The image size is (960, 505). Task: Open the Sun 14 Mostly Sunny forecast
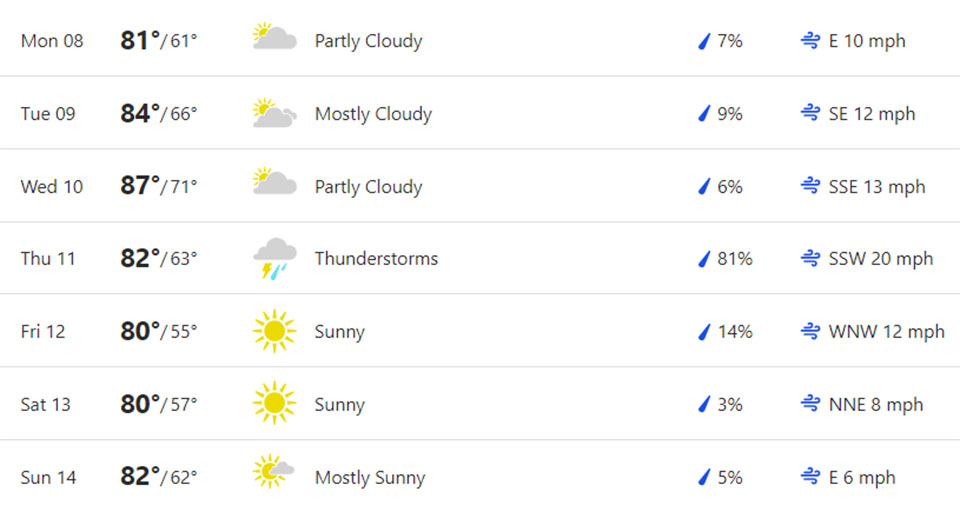[369, 478]
